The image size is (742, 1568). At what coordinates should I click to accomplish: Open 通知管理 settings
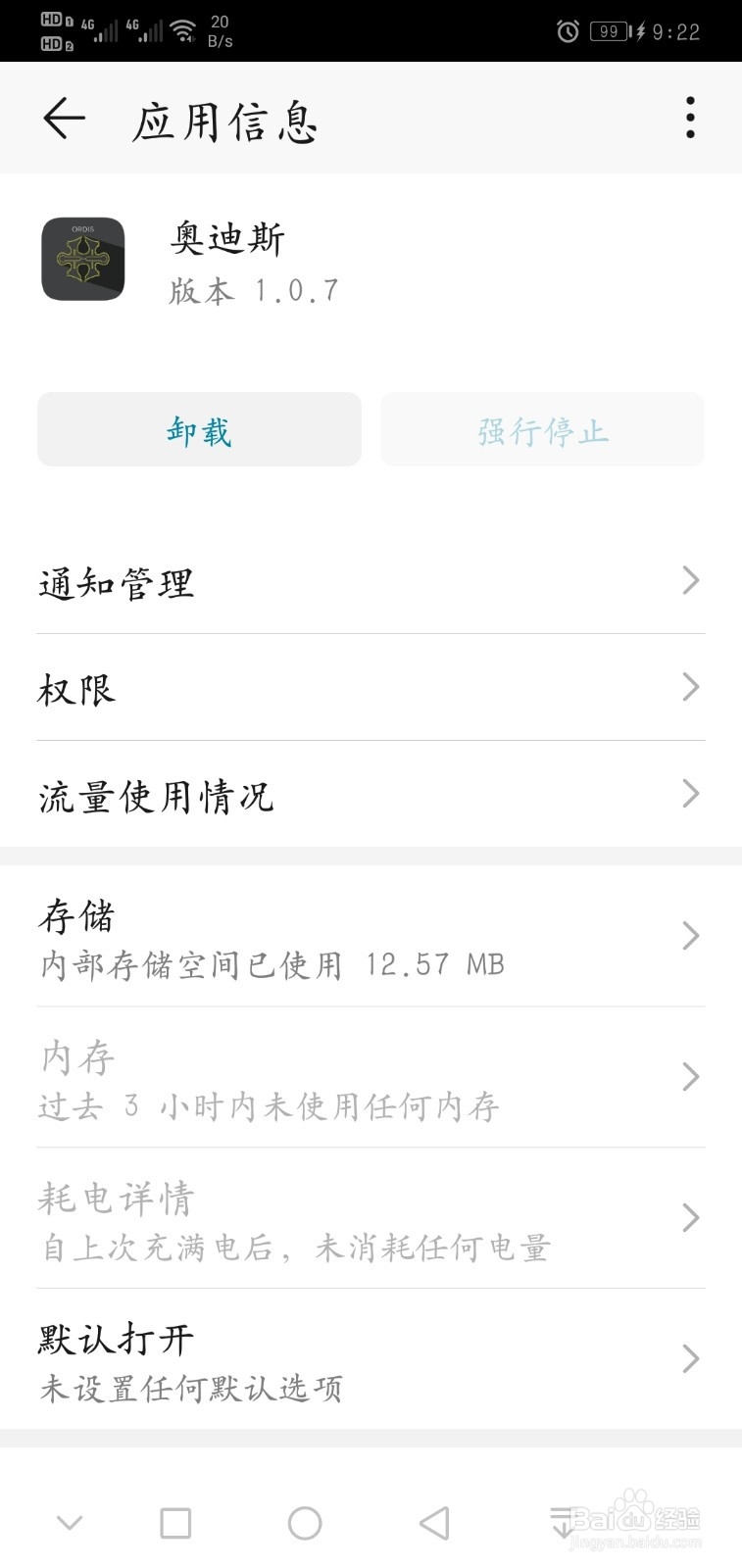click(x=371, y=581)
